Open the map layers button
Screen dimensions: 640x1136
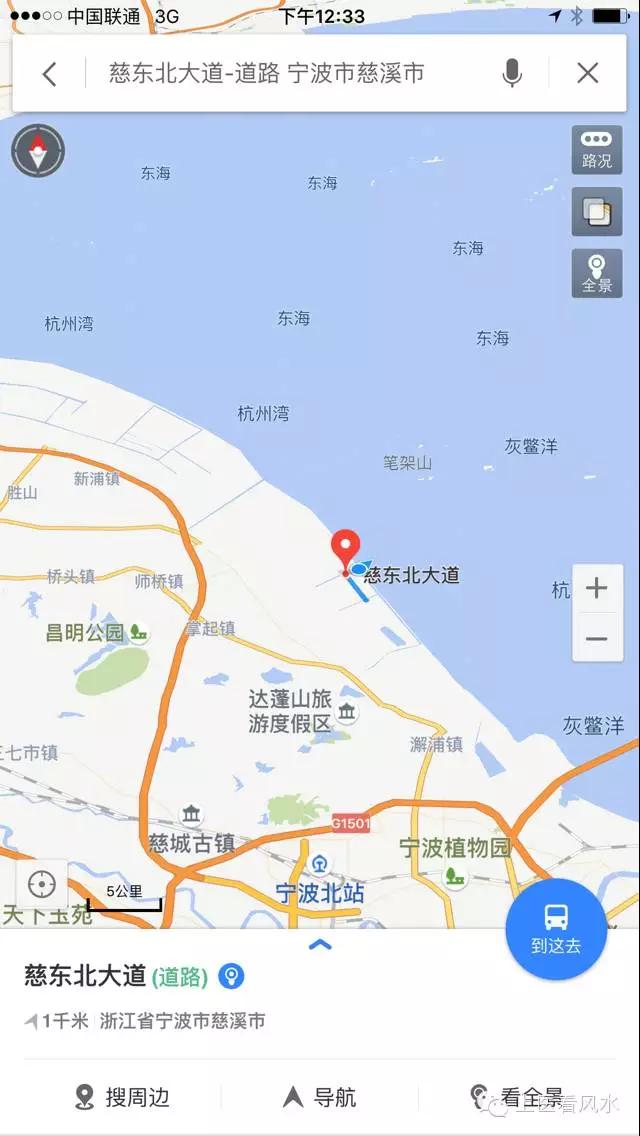pos(596,211)
